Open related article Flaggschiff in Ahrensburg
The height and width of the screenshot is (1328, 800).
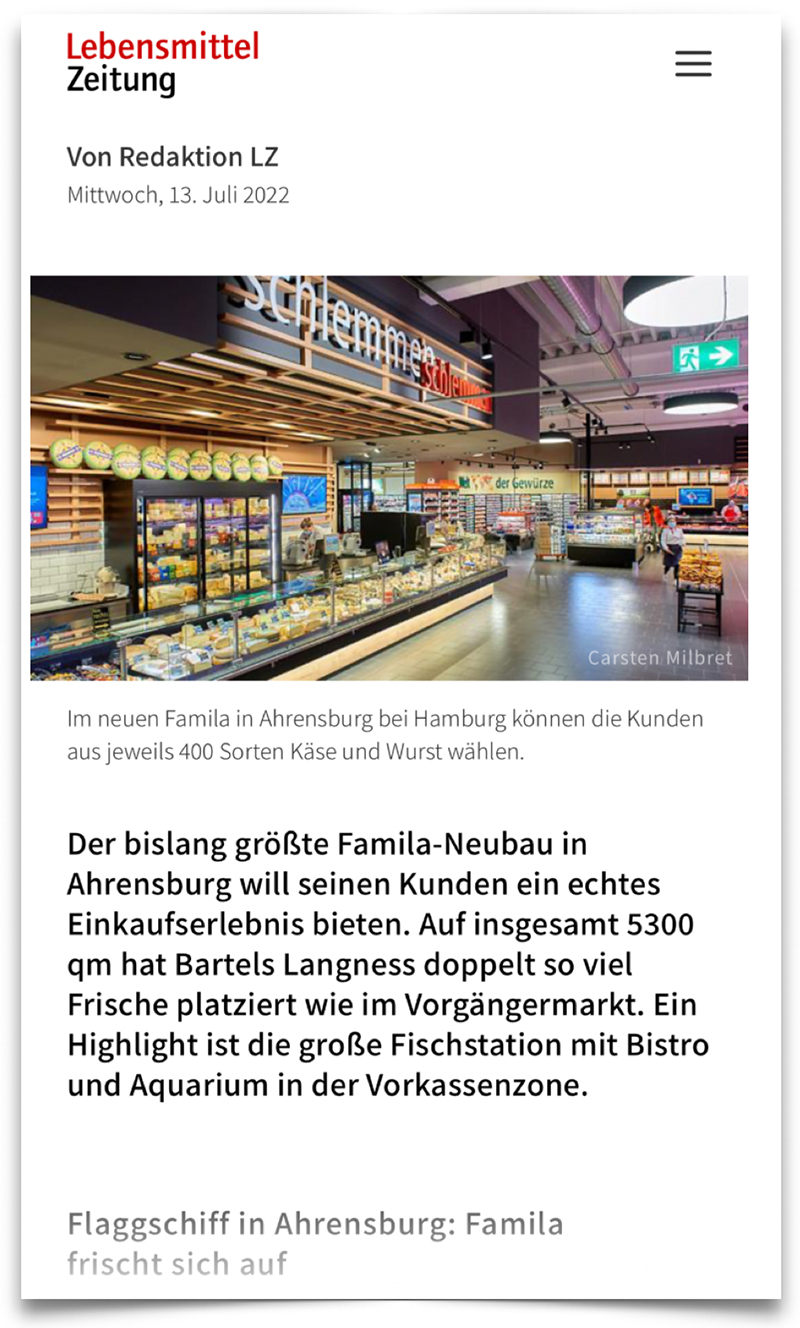coord(315,1243)
